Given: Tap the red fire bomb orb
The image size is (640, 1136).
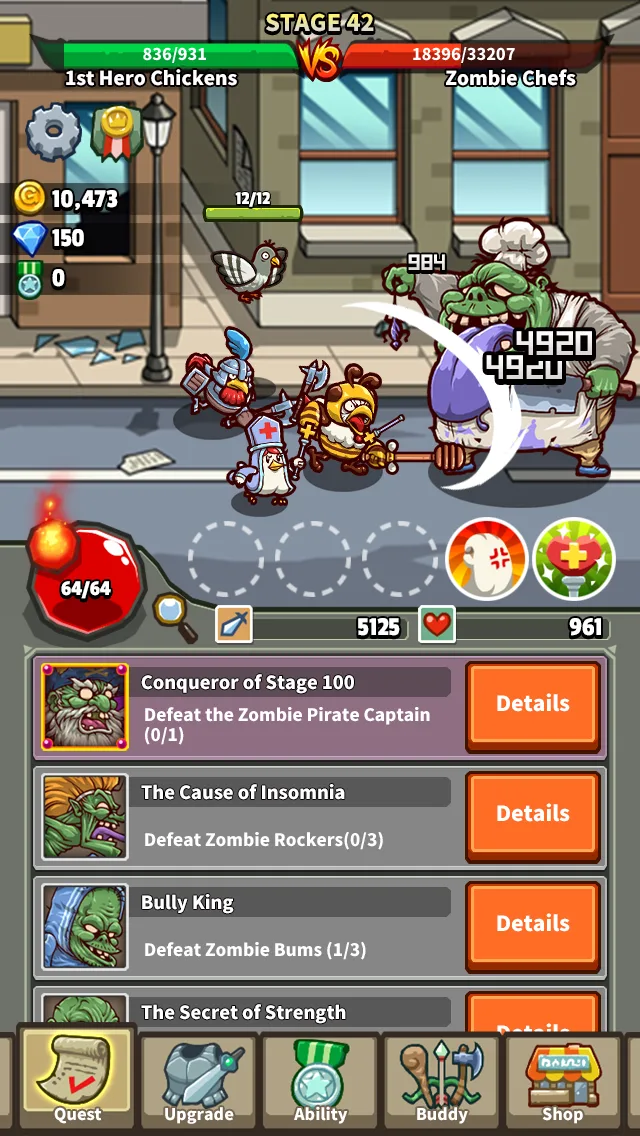Looking at the screenshot, I should pyautogui.click(x=85, y=580).
